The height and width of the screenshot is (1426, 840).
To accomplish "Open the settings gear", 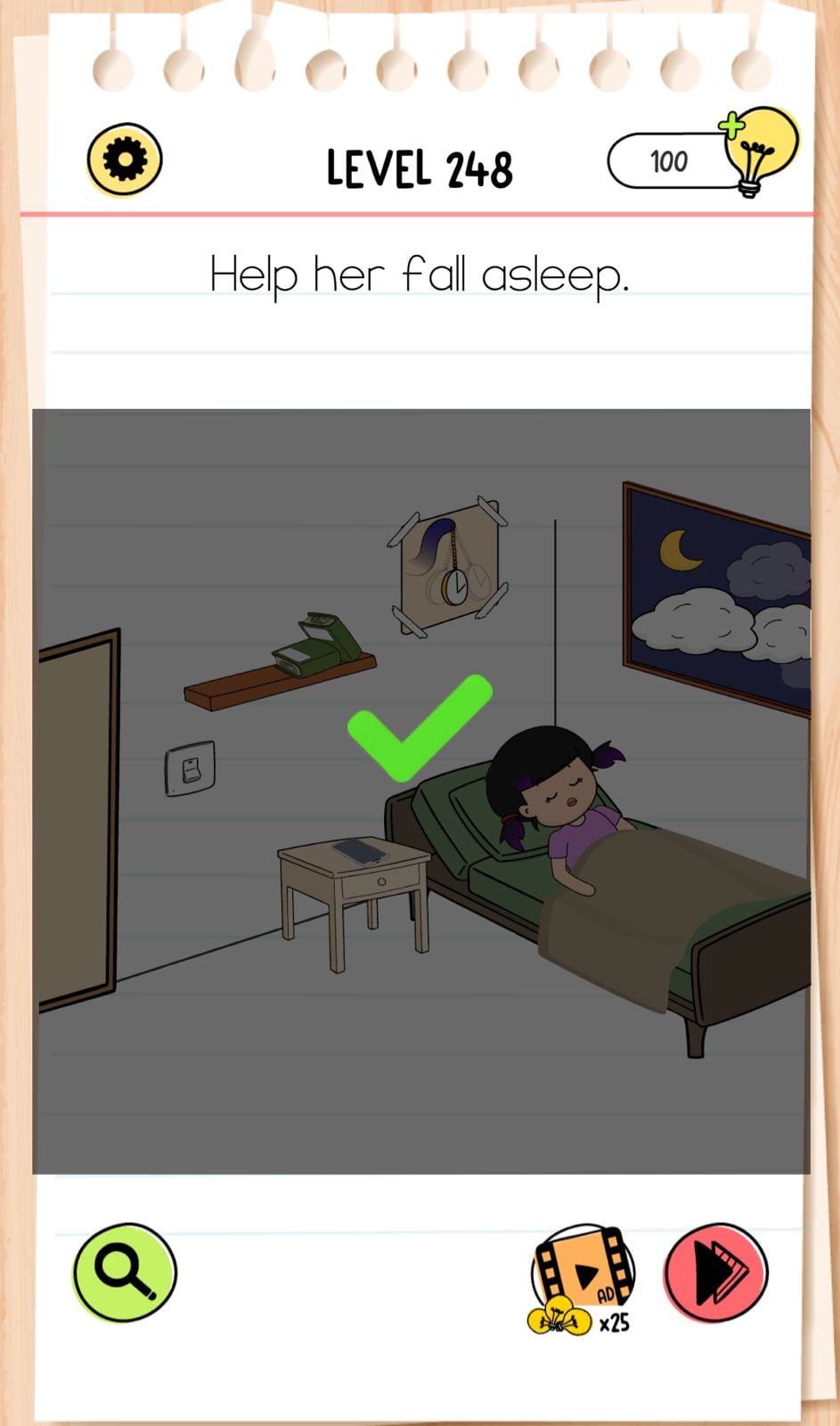I will pos(125,160).
